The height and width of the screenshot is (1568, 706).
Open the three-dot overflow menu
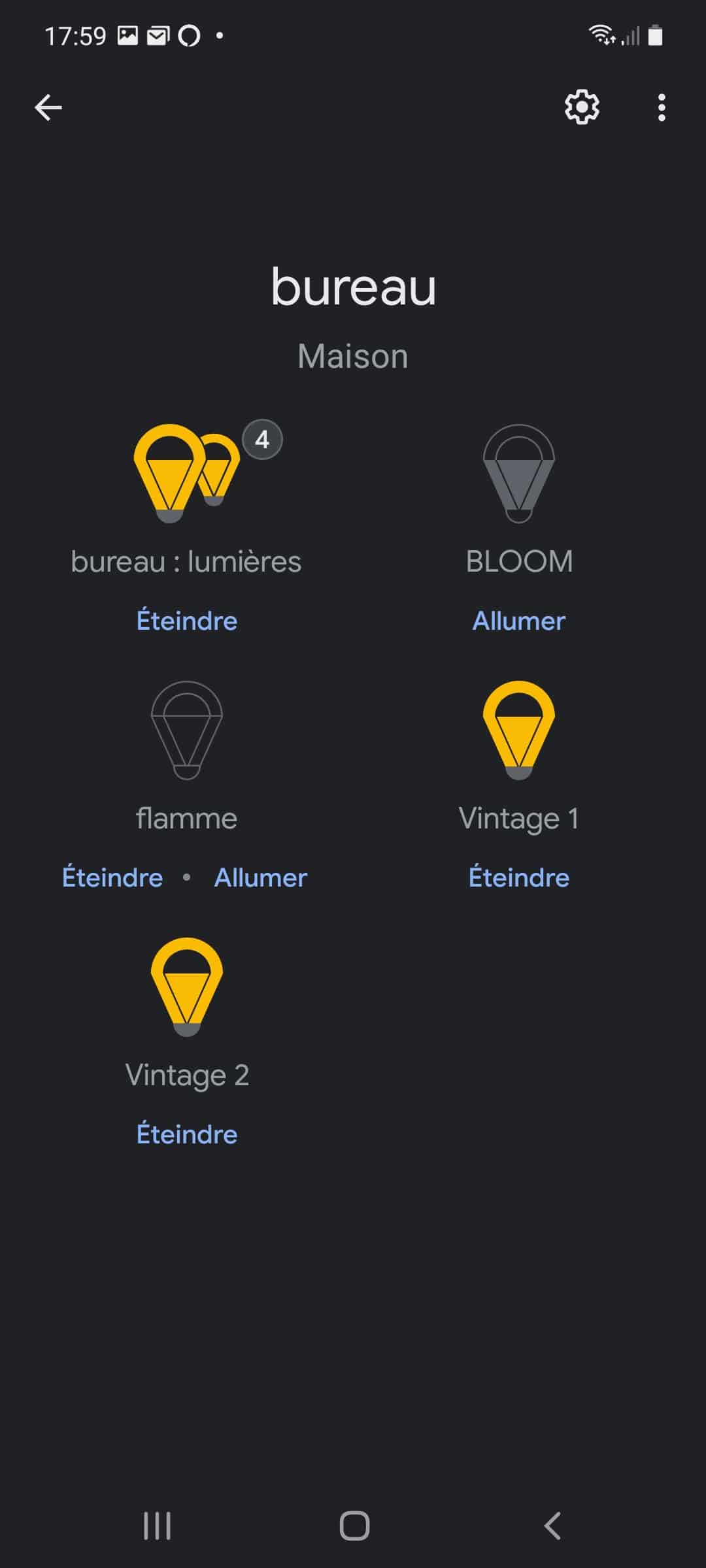click(662, 108)
